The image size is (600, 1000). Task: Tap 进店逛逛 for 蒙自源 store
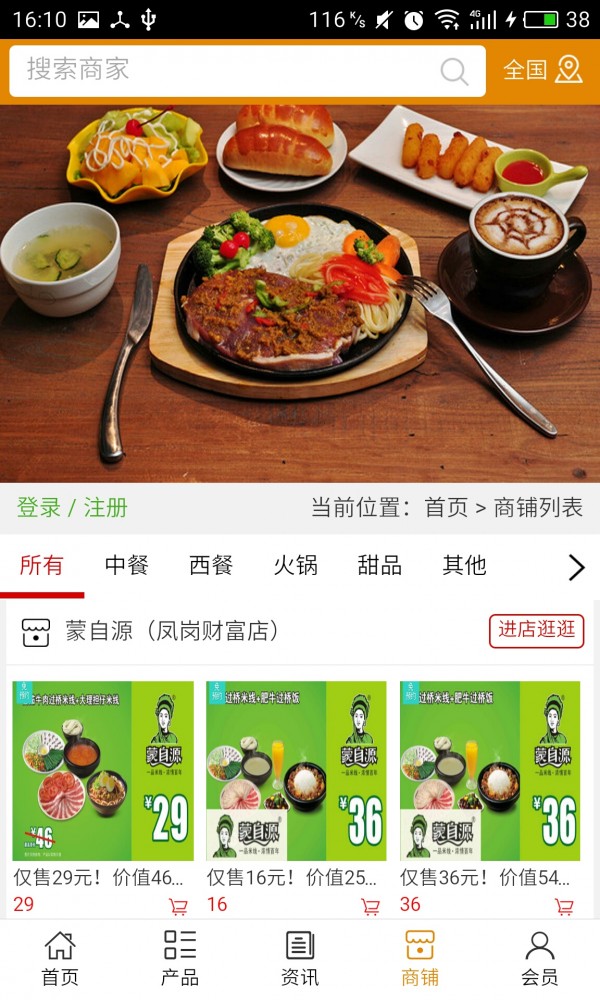(x=536, y=631)
